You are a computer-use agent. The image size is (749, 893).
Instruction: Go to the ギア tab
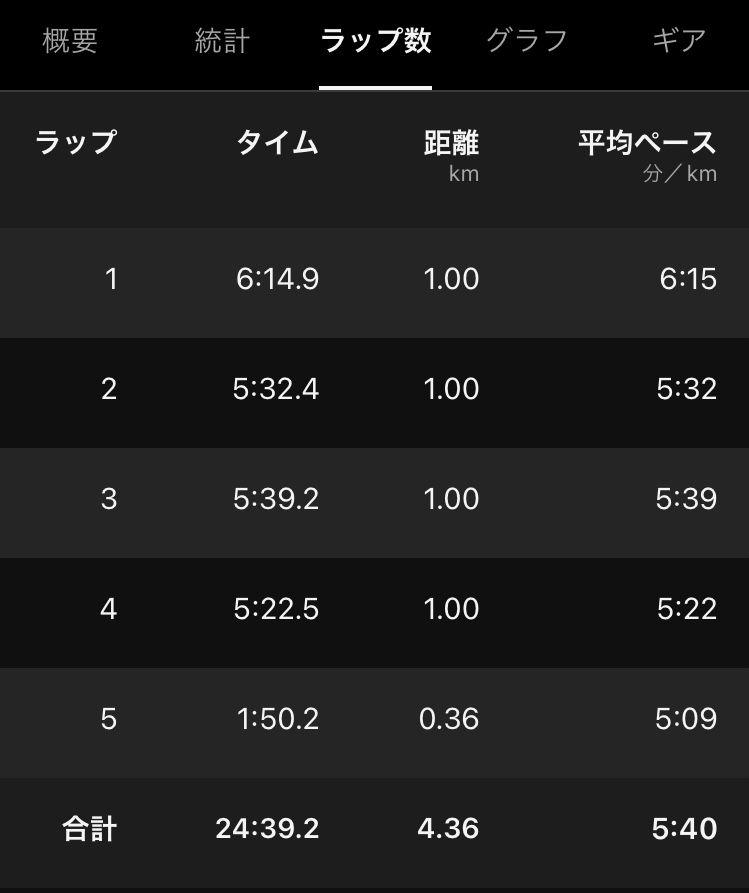[x=679, y=42]
